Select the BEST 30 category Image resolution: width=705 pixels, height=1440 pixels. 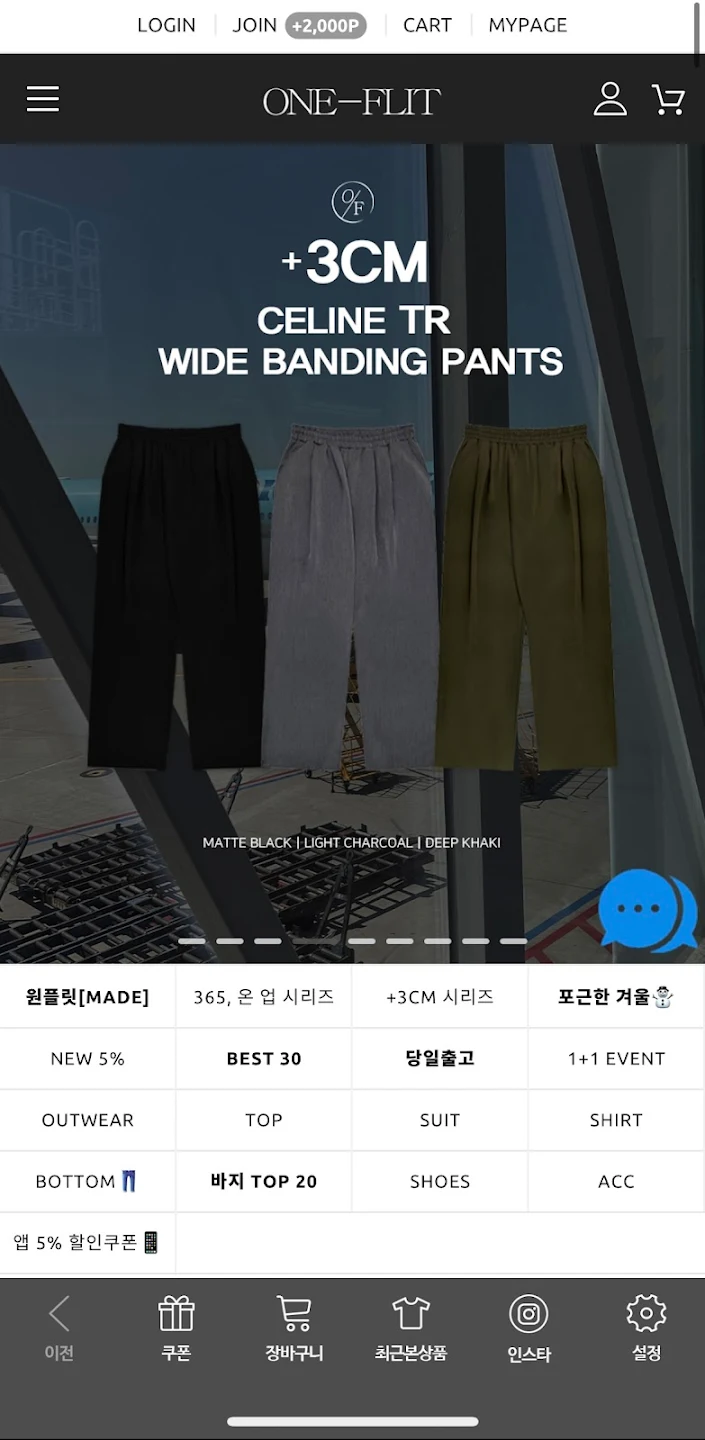(264, 1058)
